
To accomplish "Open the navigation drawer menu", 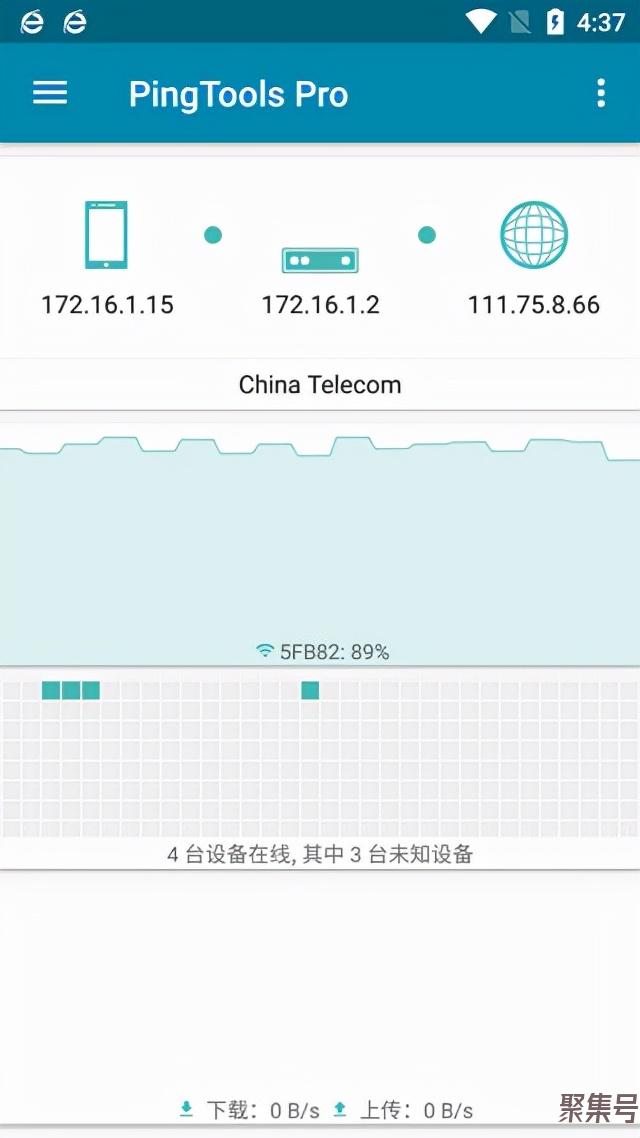I will [x=50, y=94].
